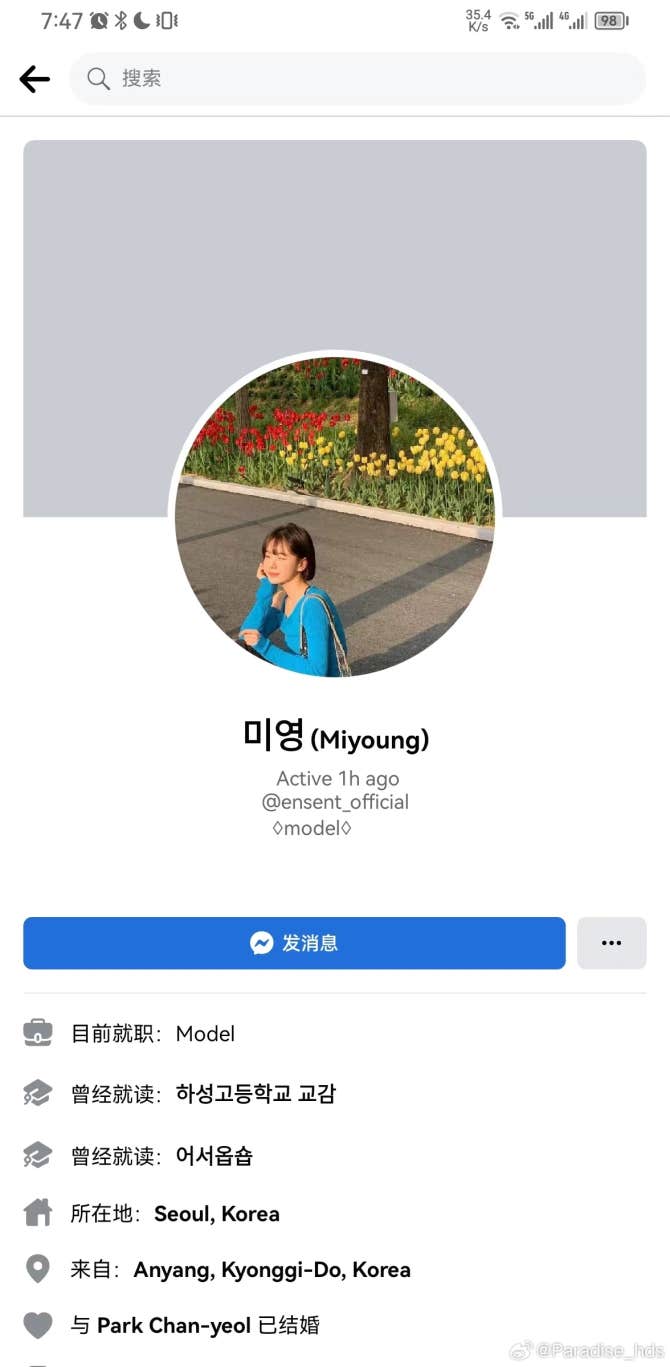
Task: Tap the 发消息 message button
Action: [294, 943]
